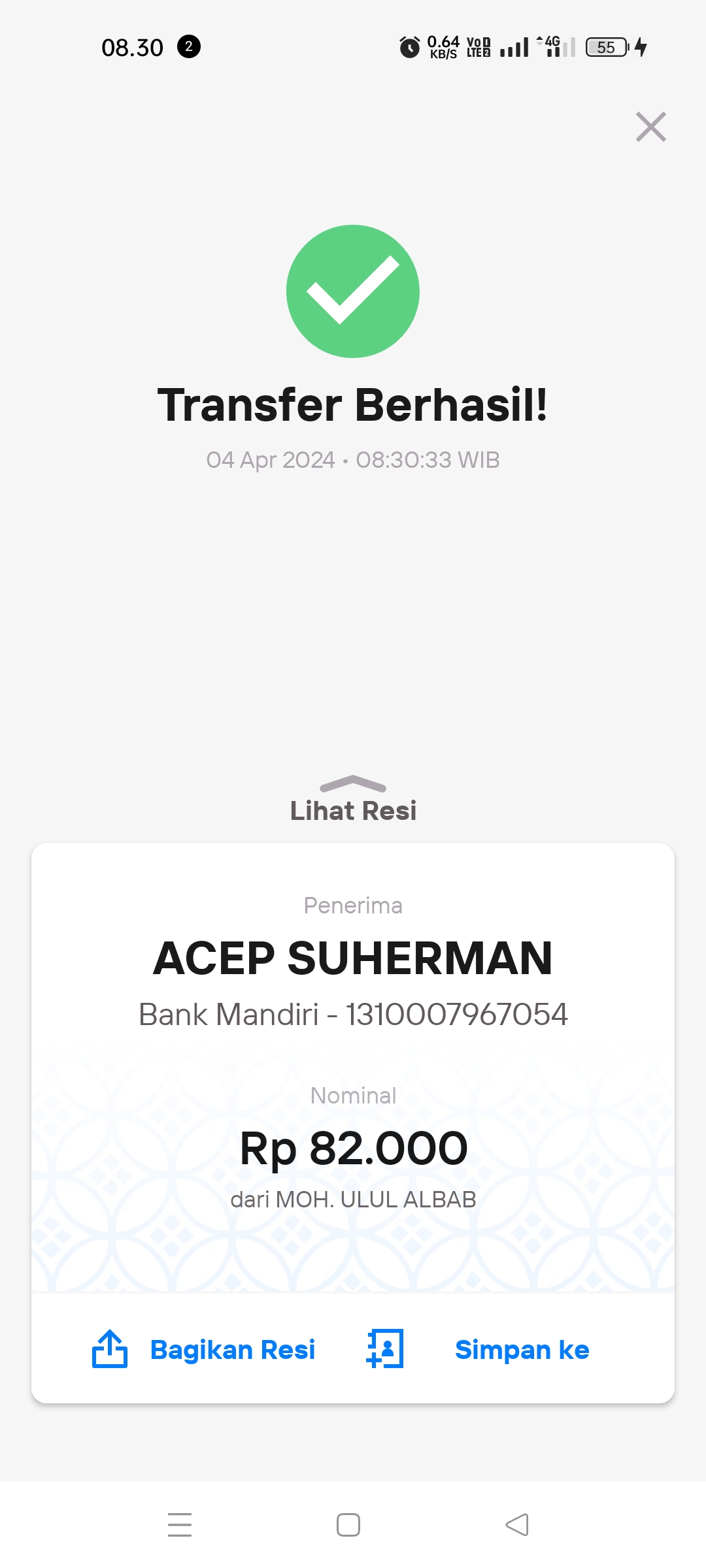Share the receipt via Bagikan Resi
Image resolution: width=706 pixels, height=1568 pixels.
click(204, 1349)
